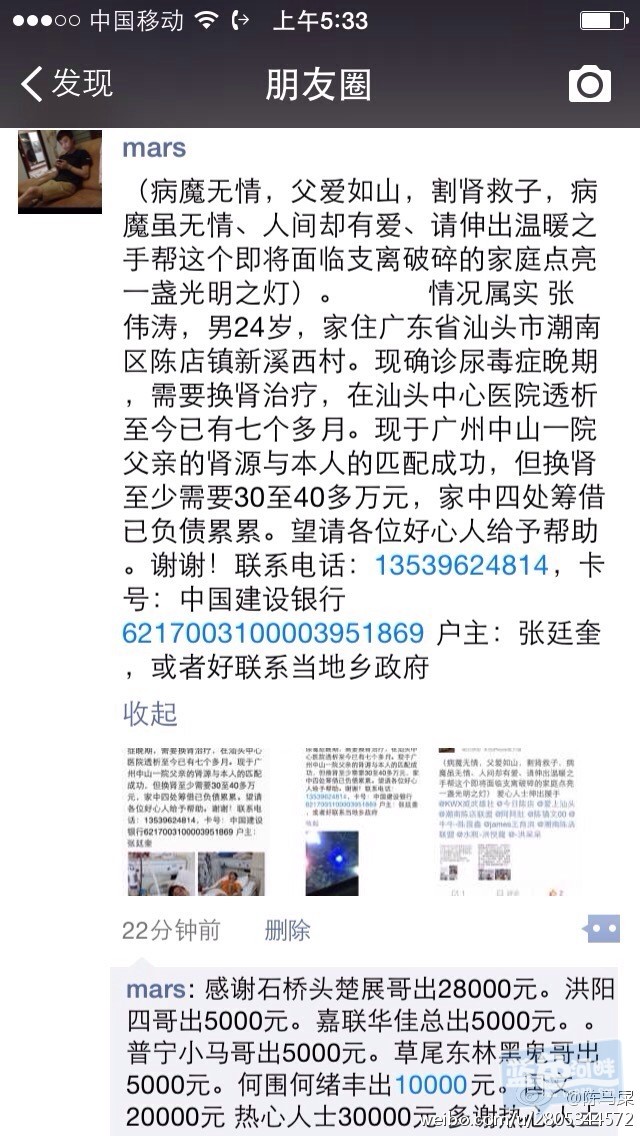Tap bank card number 6217003100003951869
640x1136 pixels.
pyautogui.click(x=272, y=633)
